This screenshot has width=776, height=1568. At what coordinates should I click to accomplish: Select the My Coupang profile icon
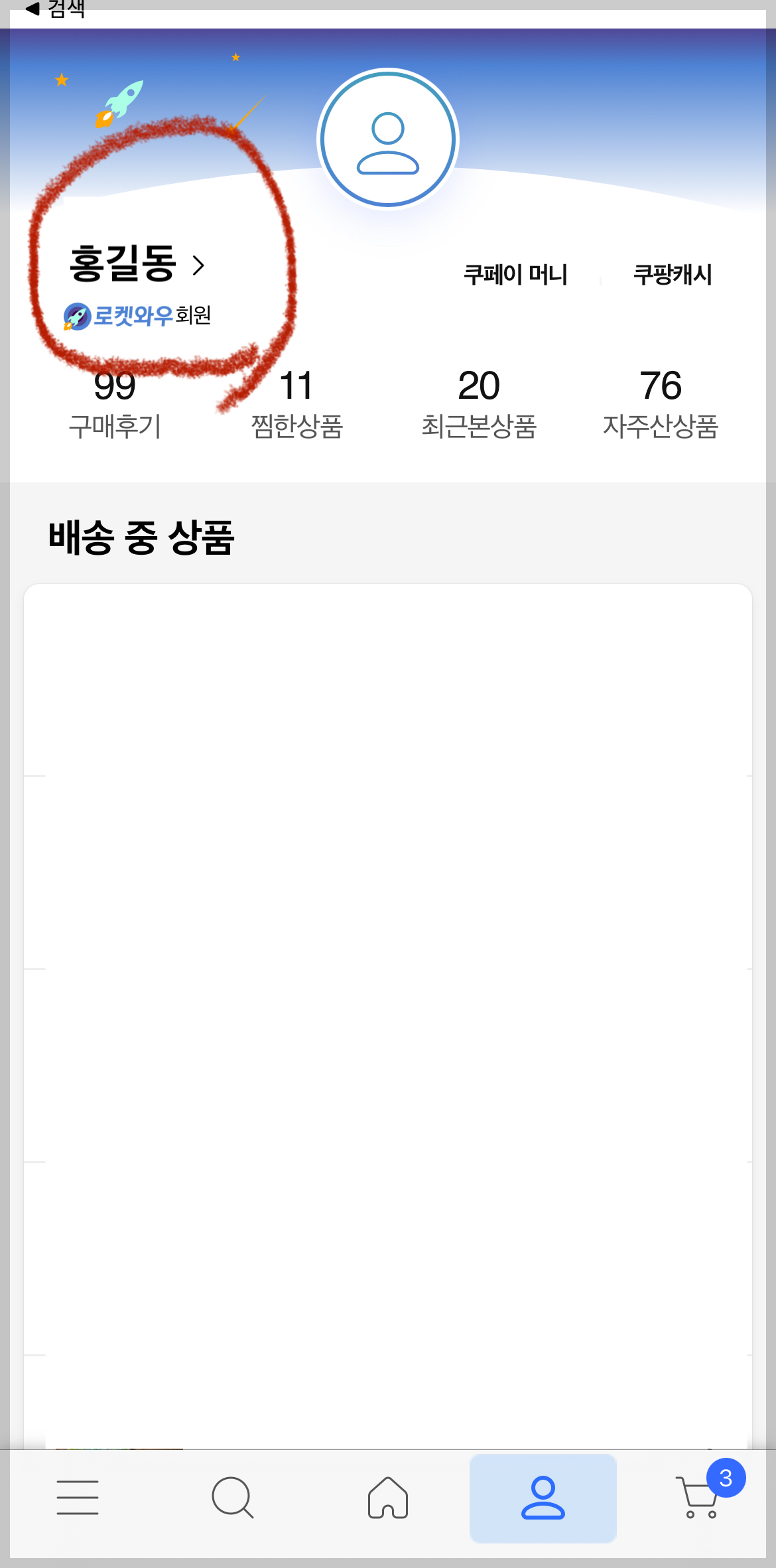coord(543,1497)
